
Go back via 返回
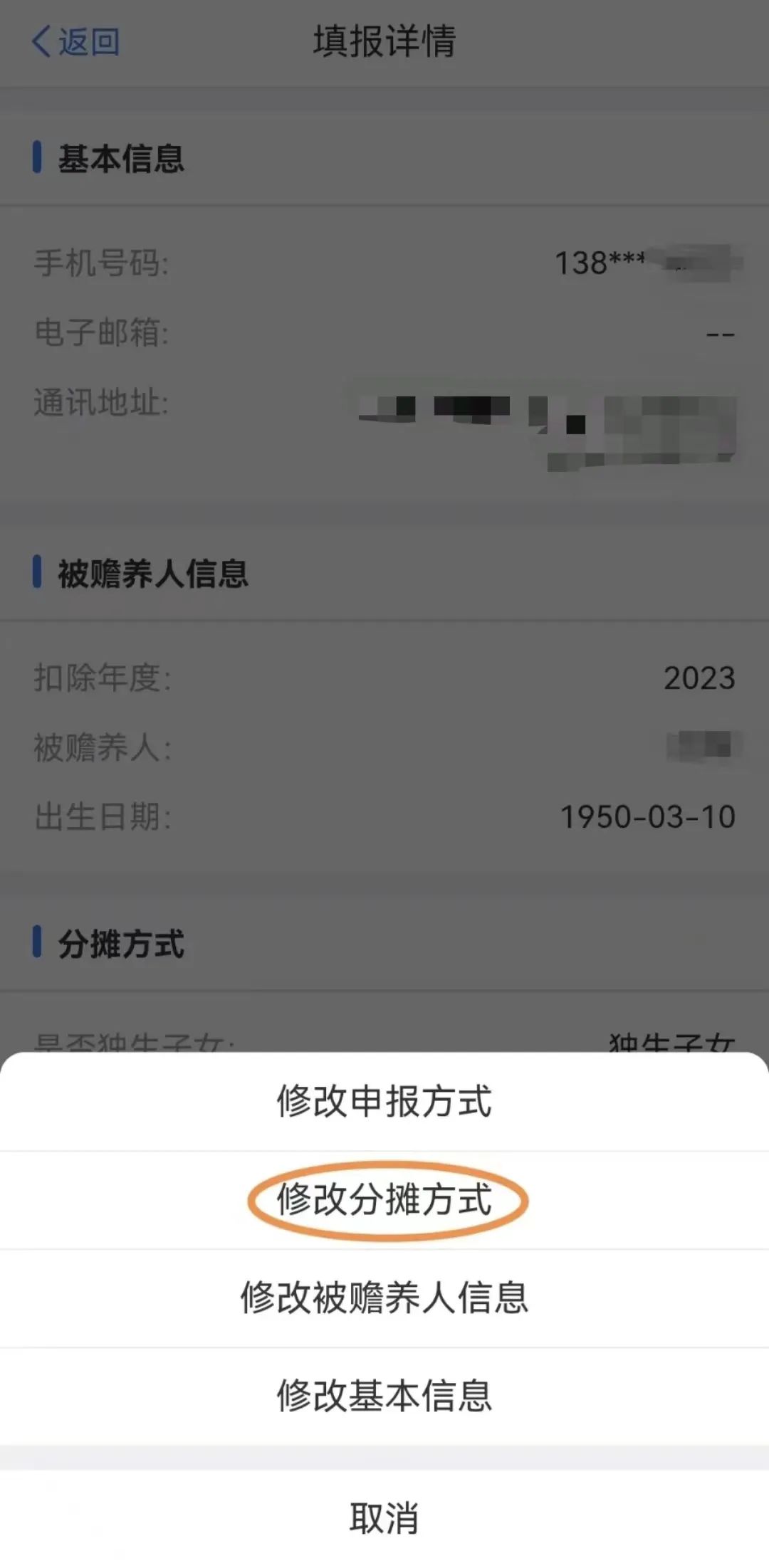(75, 41)
